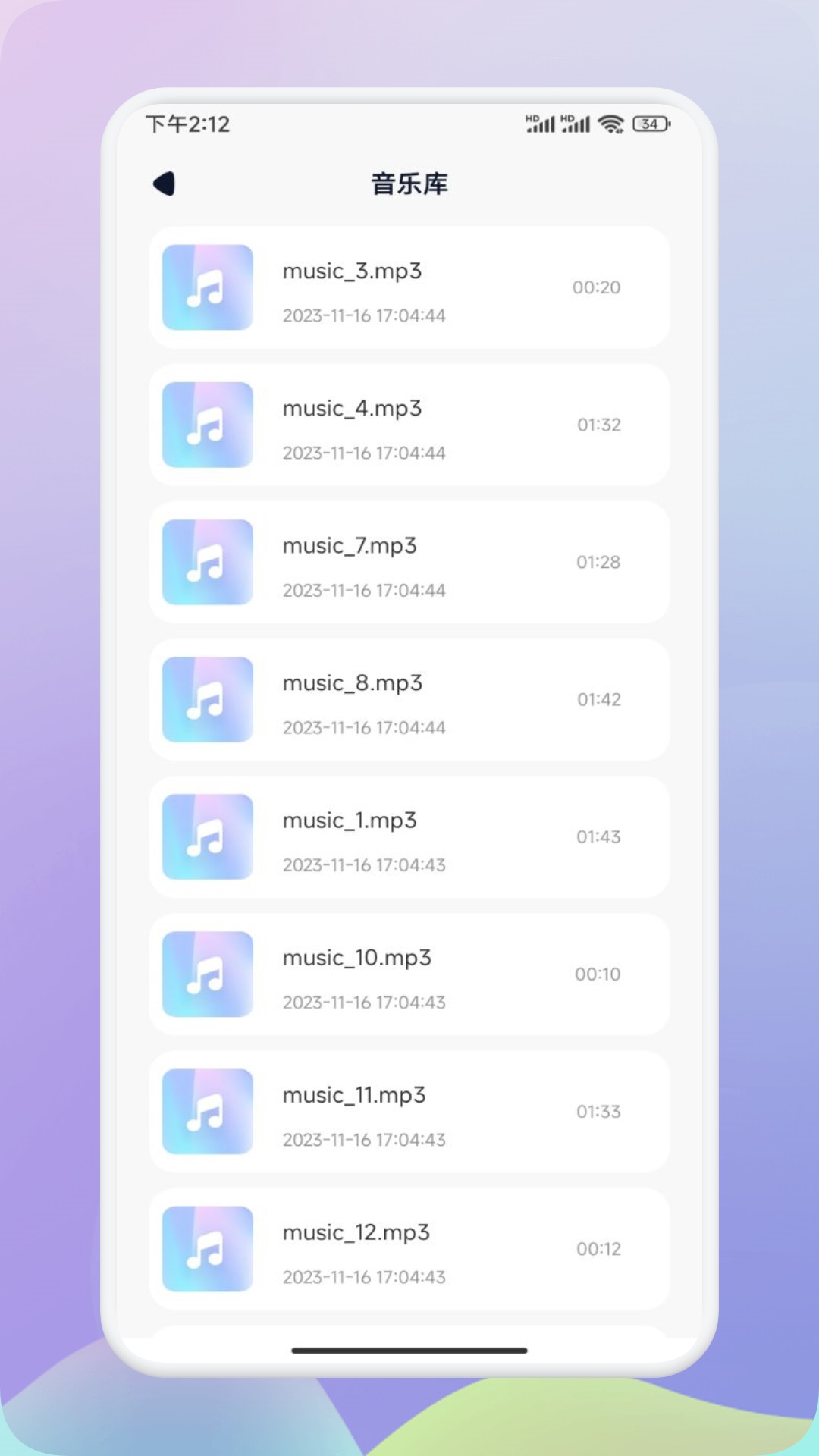Click the music note icon for music_8.mp3
Viewport: 819px width, 1456px height.
(206, 699)
